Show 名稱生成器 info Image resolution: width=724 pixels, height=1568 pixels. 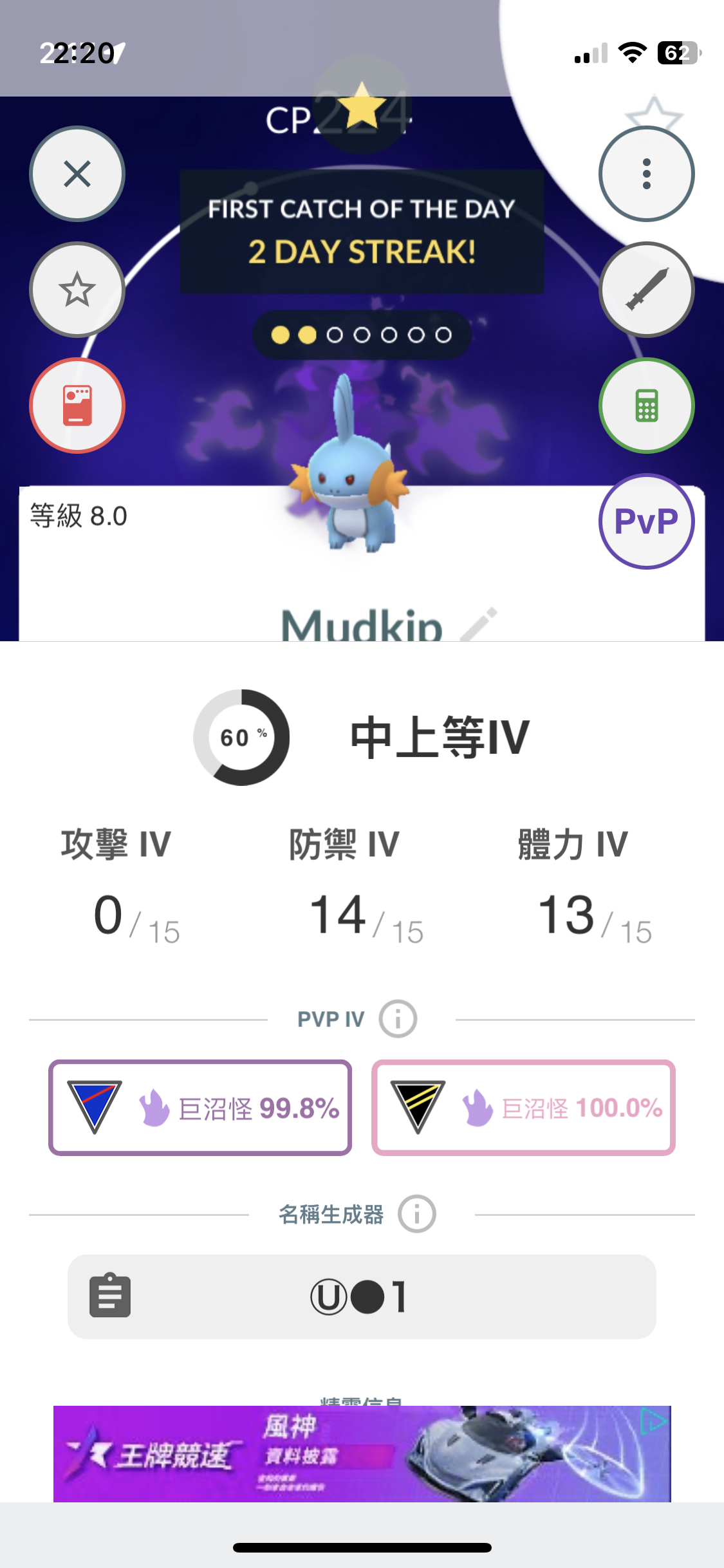[416, 1215]
